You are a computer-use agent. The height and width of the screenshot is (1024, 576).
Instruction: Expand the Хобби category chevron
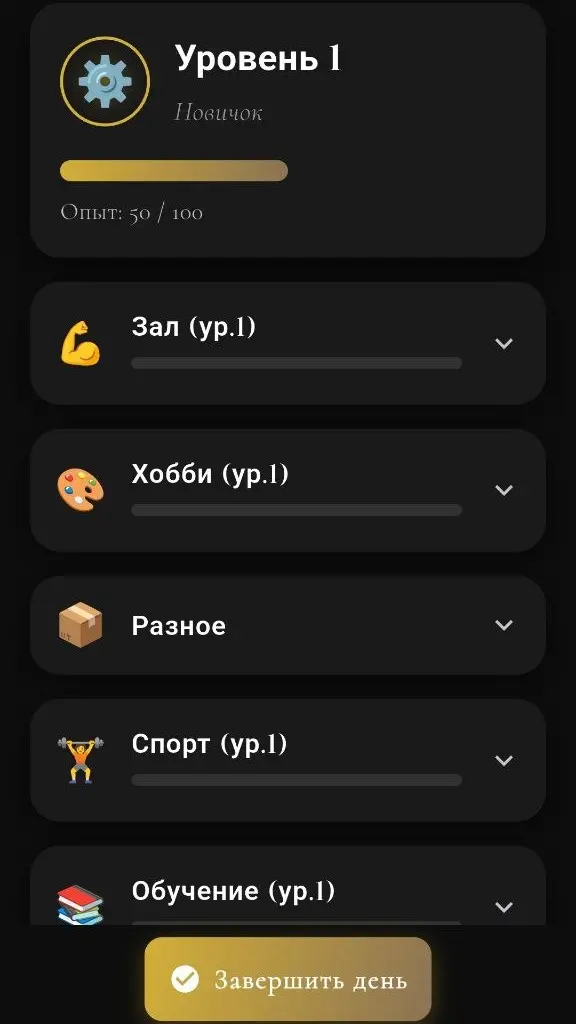tap(504, 490)
